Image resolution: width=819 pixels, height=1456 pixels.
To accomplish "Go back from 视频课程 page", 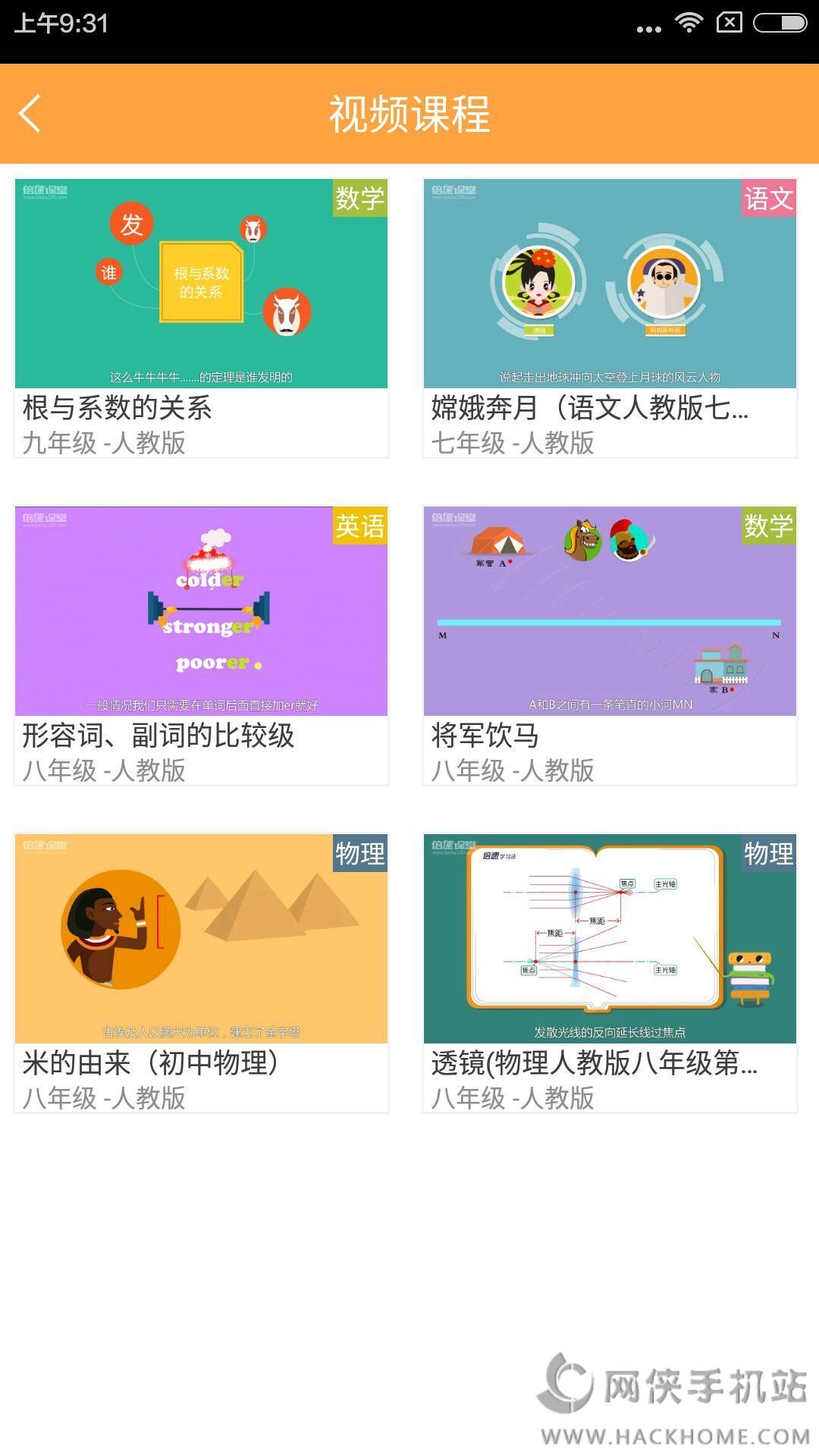I will click(30, 115).
